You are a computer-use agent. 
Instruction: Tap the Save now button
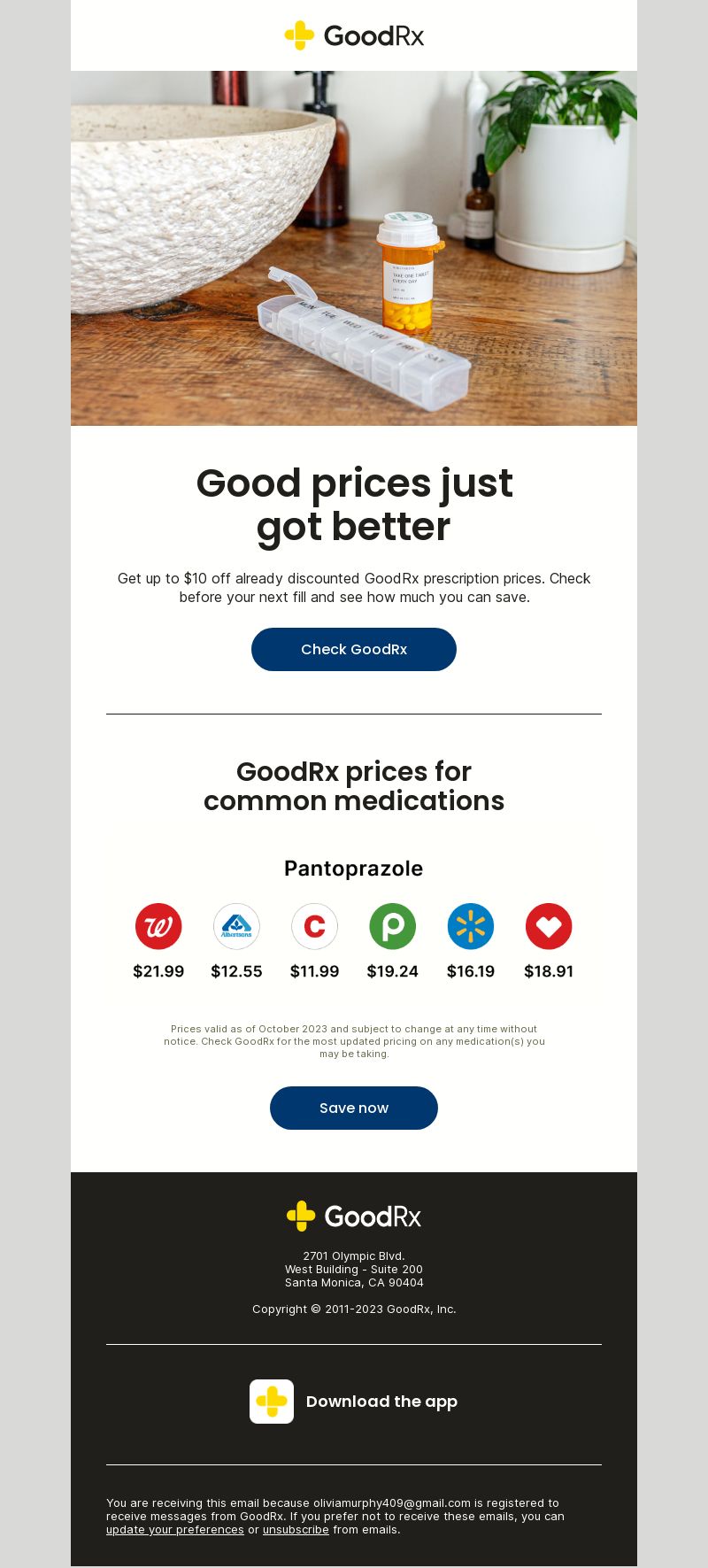pyautogui.click(x=354, y=1108)
